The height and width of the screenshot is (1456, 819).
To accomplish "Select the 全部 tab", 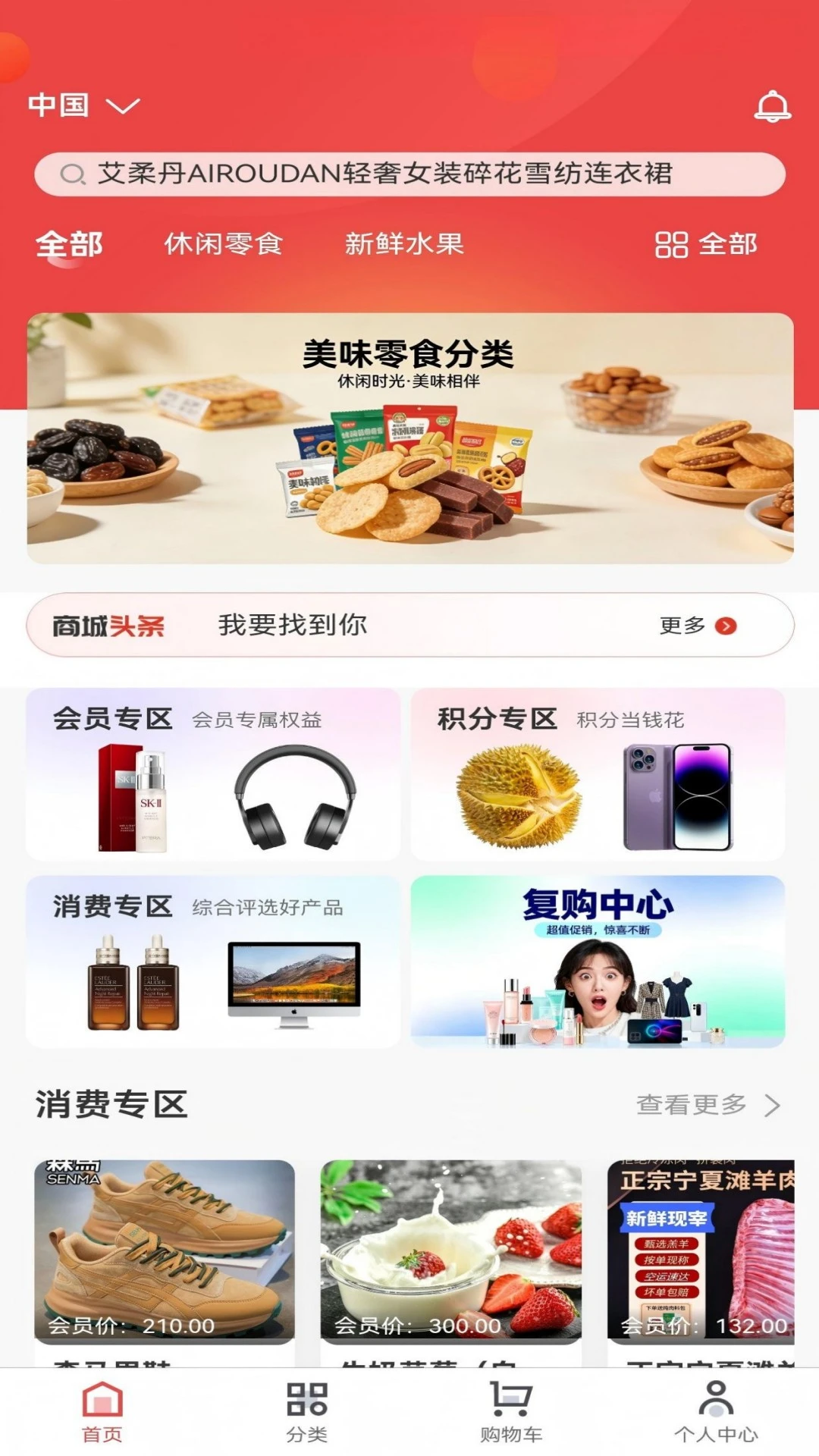I will (x=70, y=244).
